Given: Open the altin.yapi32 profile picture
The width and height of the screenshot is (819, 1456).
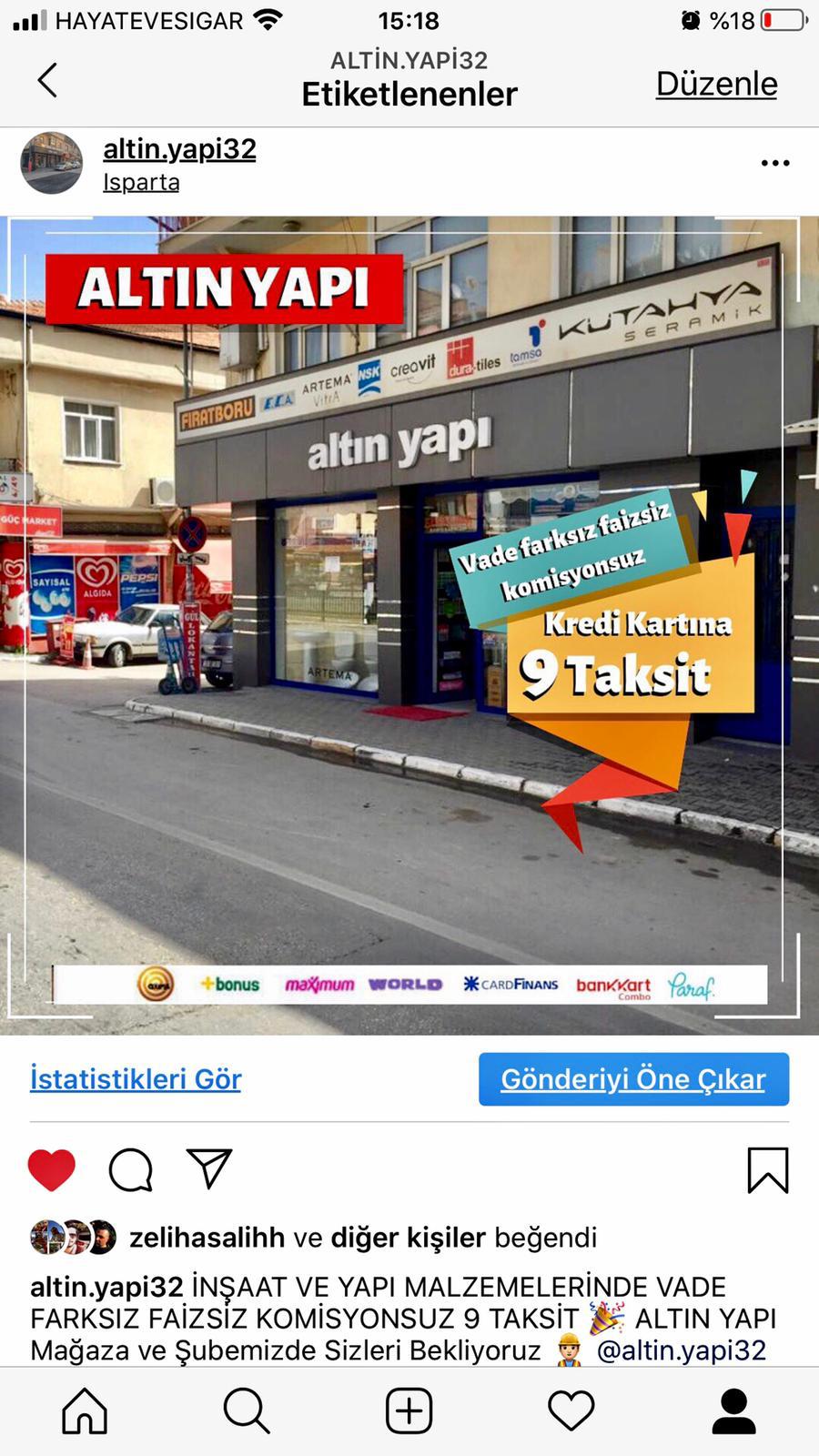Looking at the screenshot, I should (52, 163).
